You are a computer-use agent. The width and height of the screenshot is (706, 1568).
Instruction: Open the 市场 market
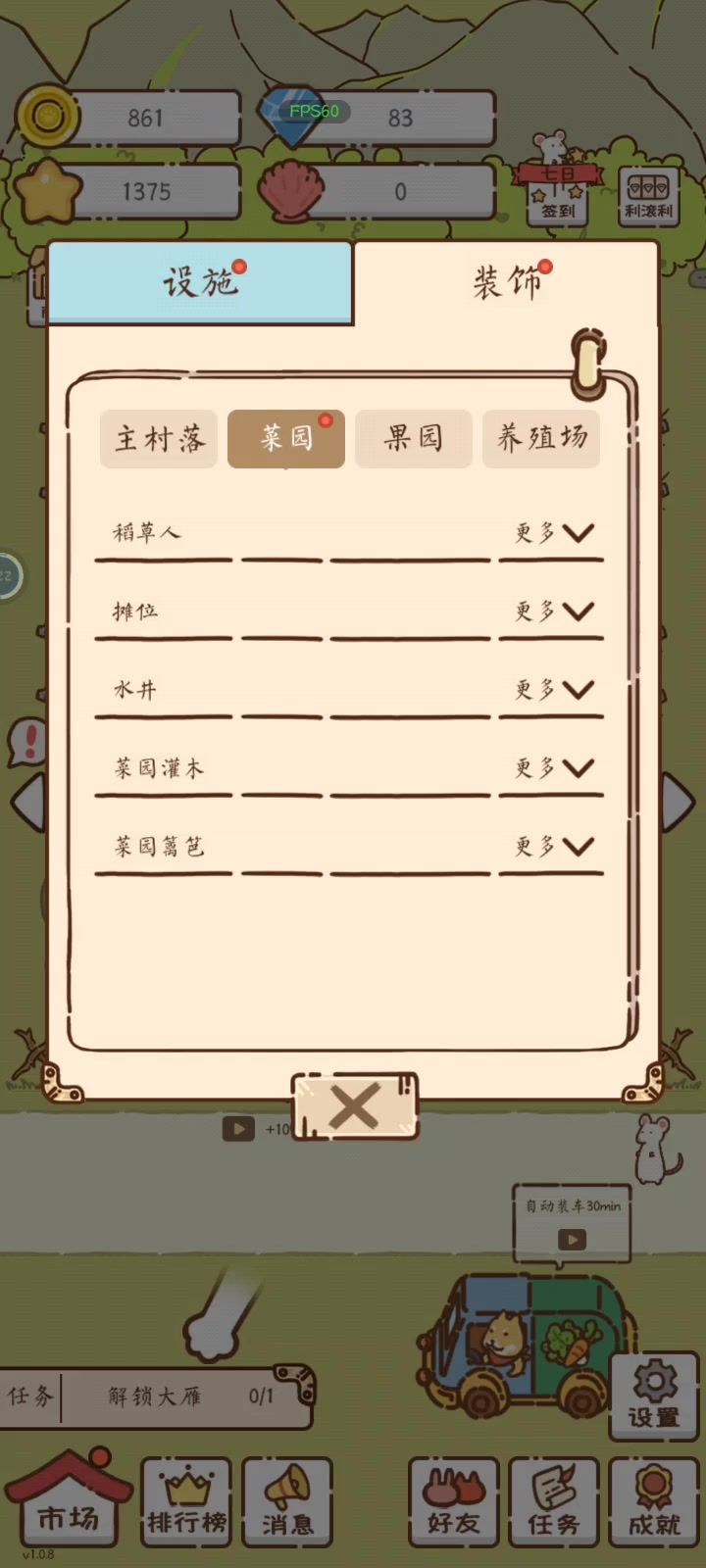pos(68,1506)
